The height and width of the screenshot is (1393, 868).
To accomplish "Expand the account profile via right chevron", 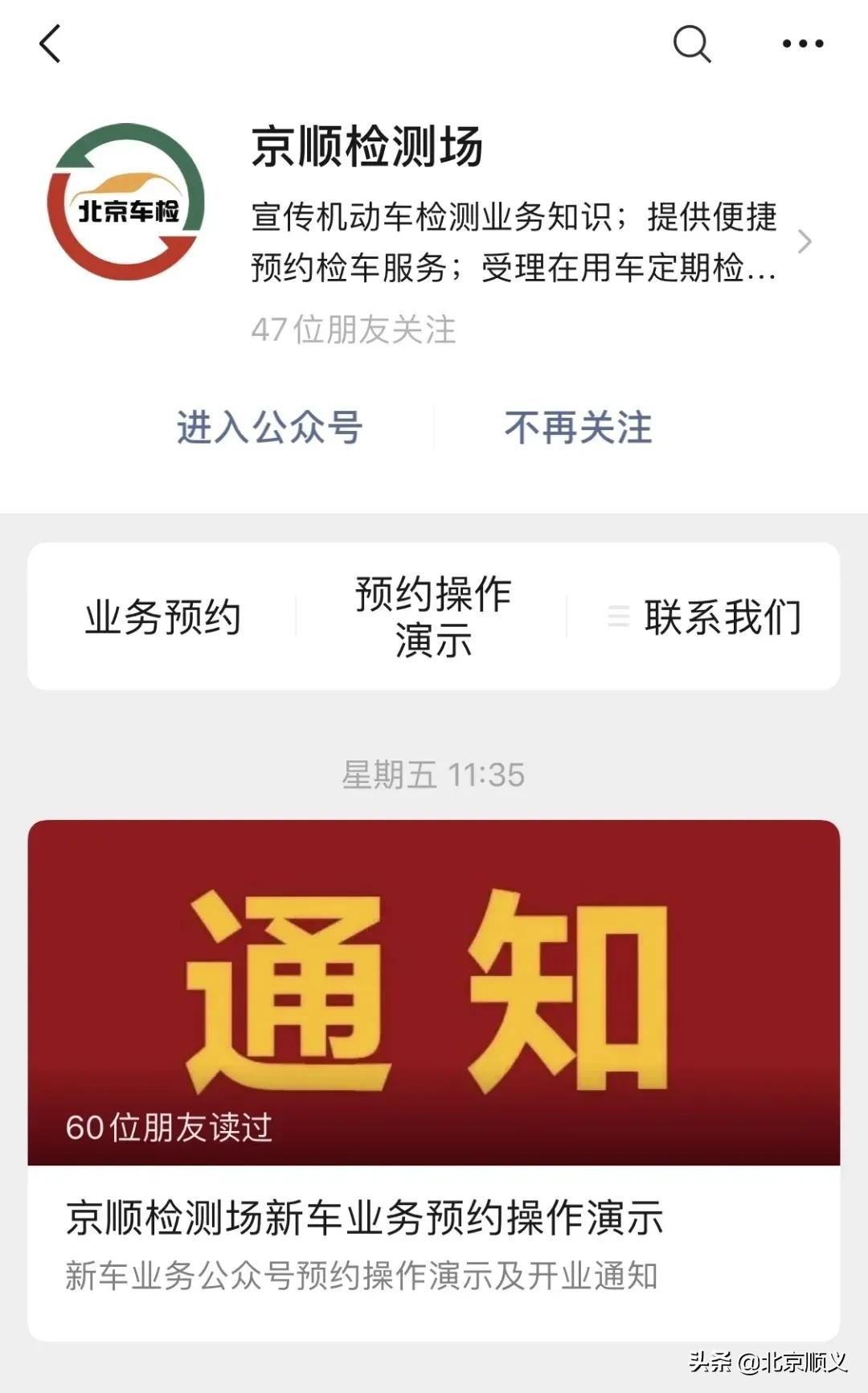I will 806,243.
